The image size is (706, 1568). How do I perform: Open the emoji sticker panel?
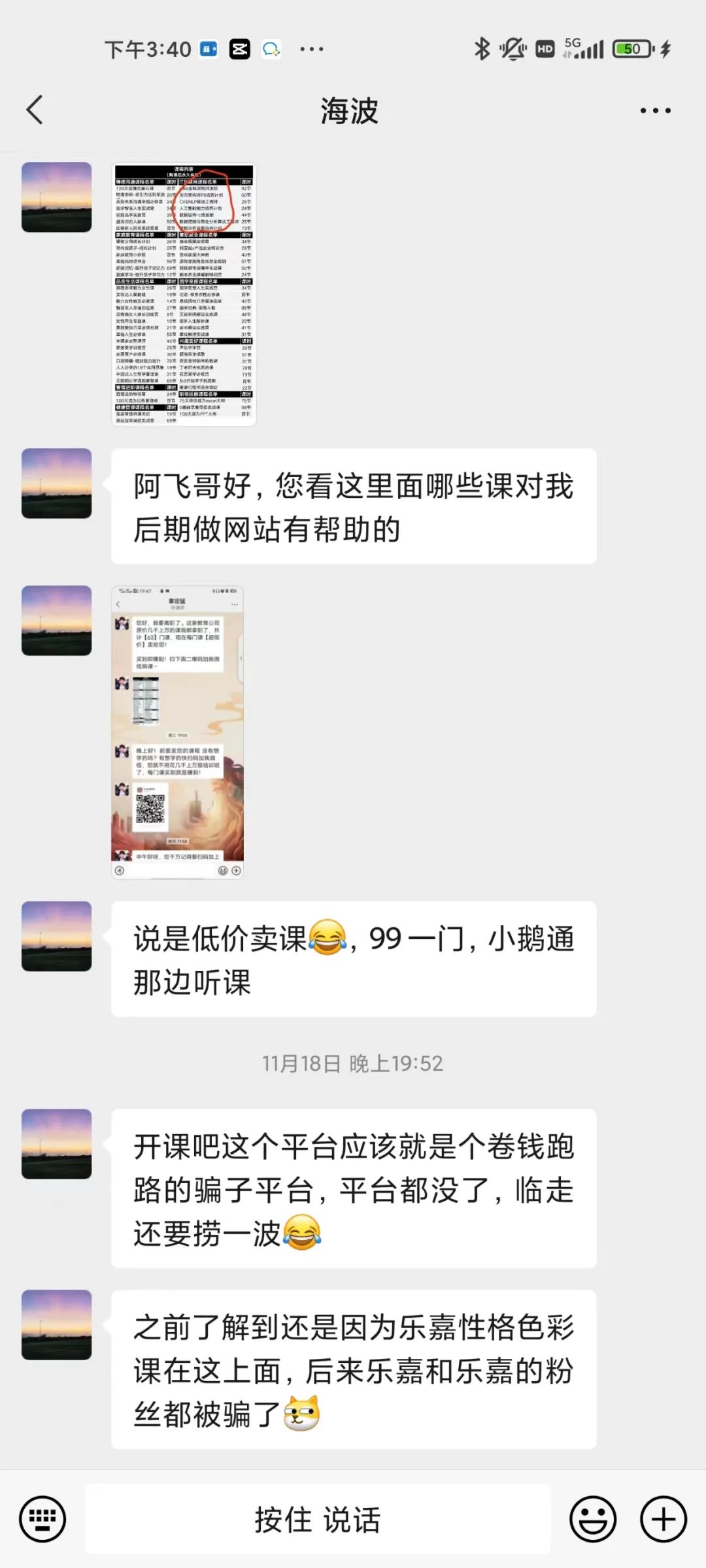(593, 1519)
